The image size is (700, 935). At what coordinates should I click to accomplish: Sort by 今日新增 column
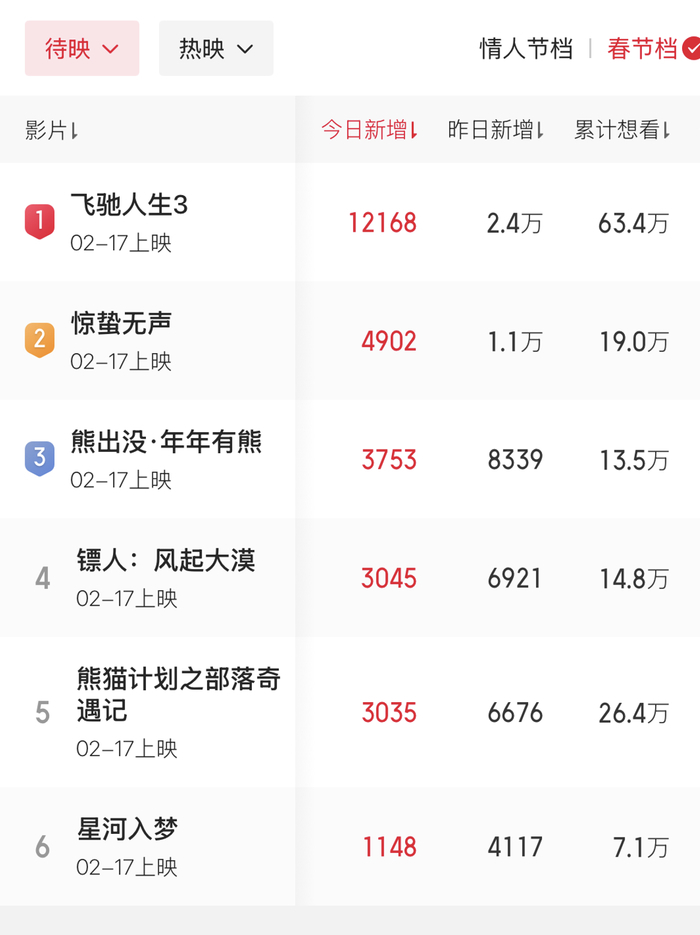coord(369,130)
